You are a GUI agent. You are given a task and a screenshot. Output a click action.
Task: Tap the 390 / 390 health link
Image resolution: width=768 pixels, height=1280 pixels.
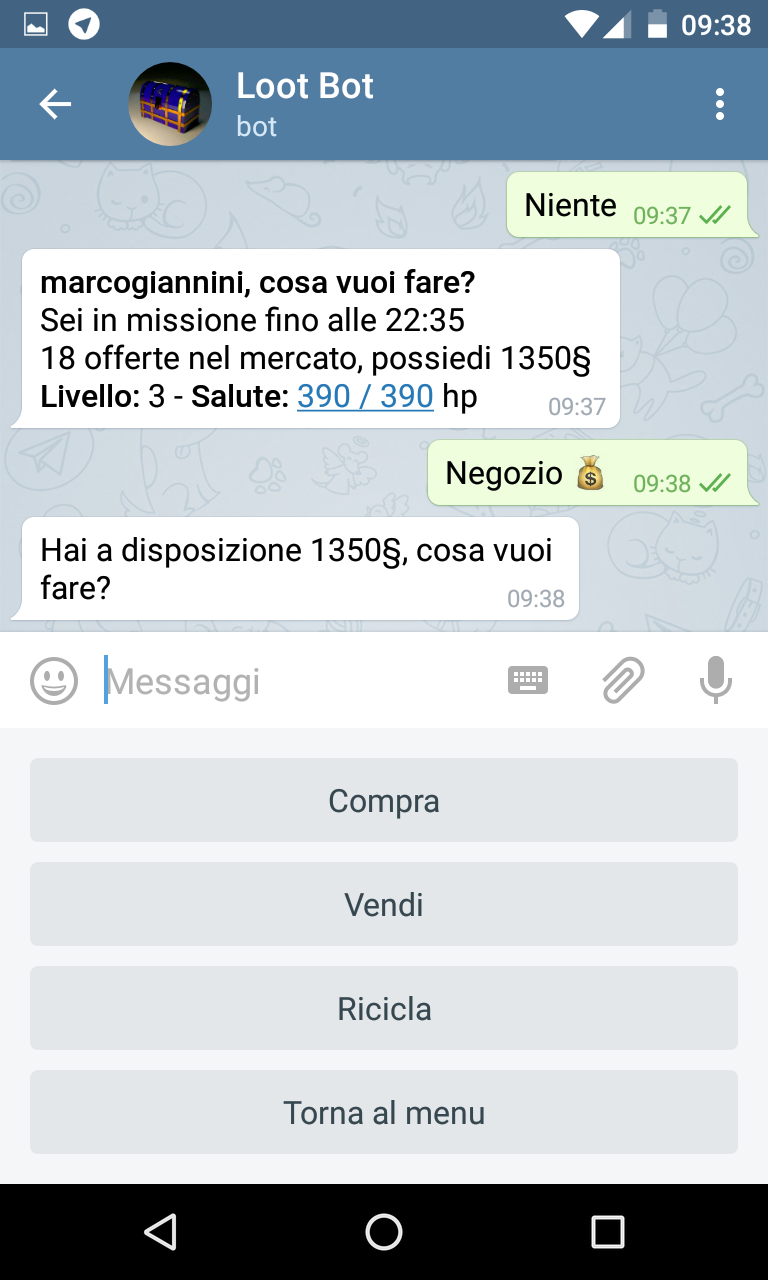(365, 397)
